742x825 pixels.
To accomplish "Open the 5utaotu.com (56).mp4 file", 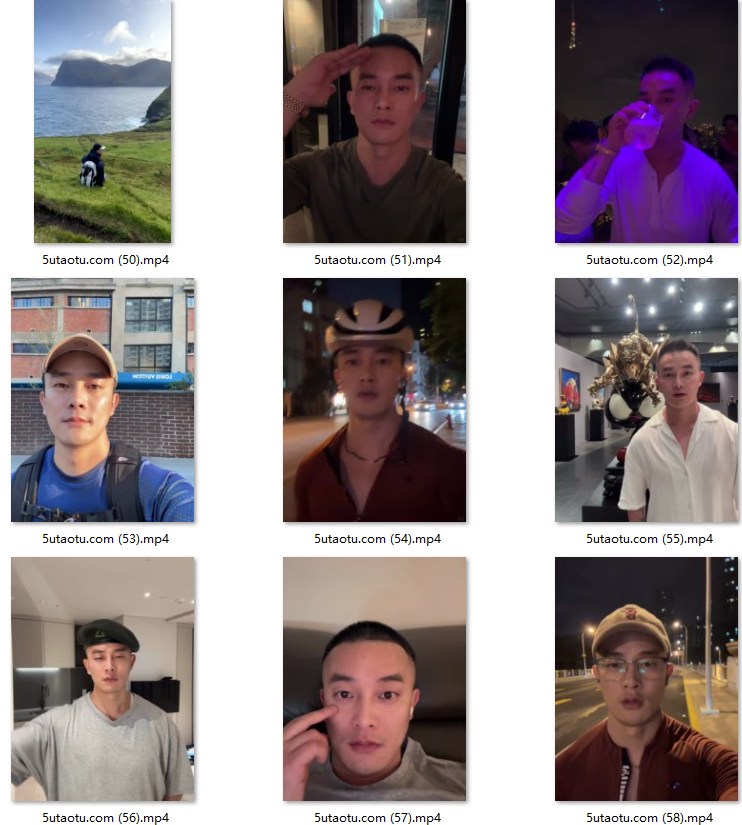I will (102, 679).
